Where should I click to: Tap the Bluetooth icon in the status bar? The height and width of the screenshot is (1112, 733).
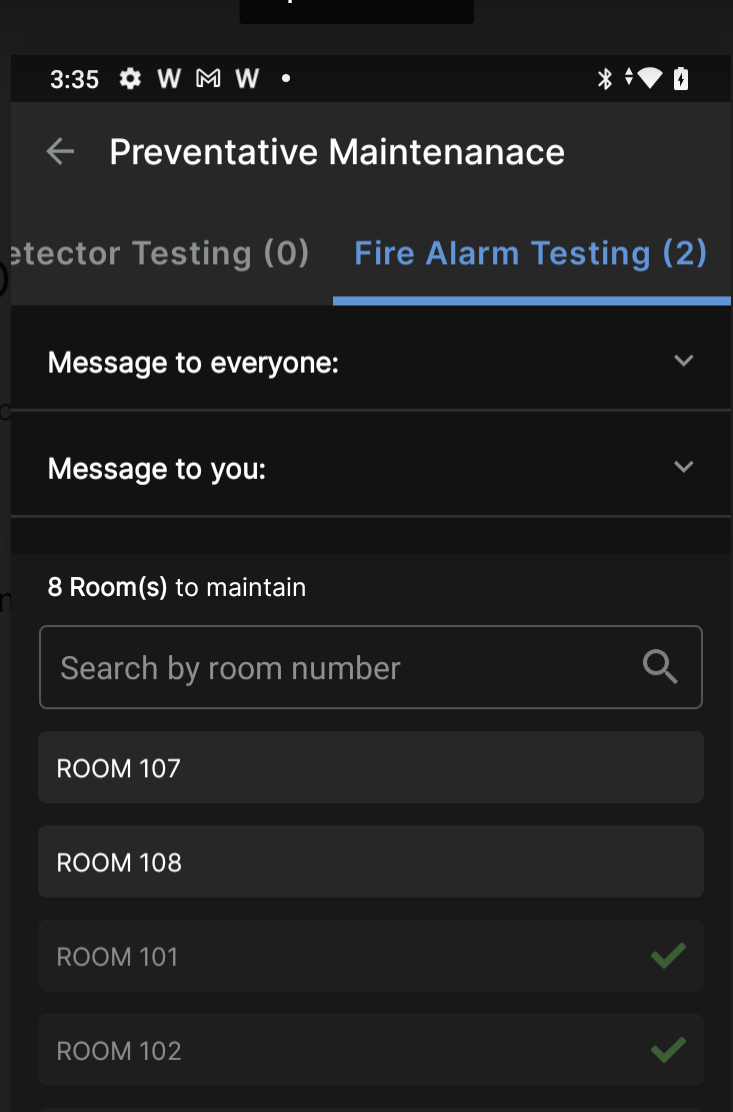[x=605, y=78]
